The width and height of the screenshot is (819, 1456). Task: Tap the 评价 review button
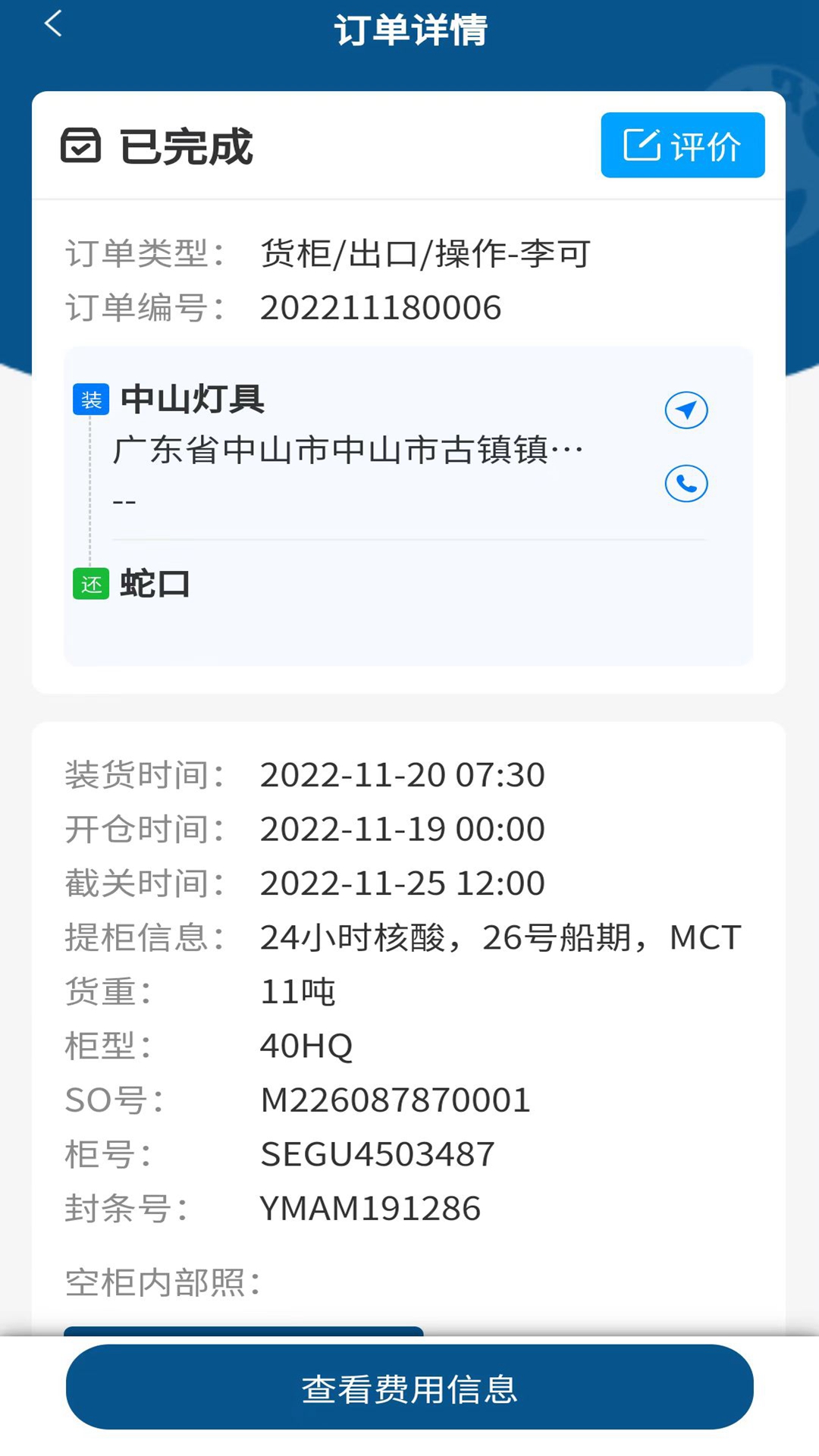(682, 146)
